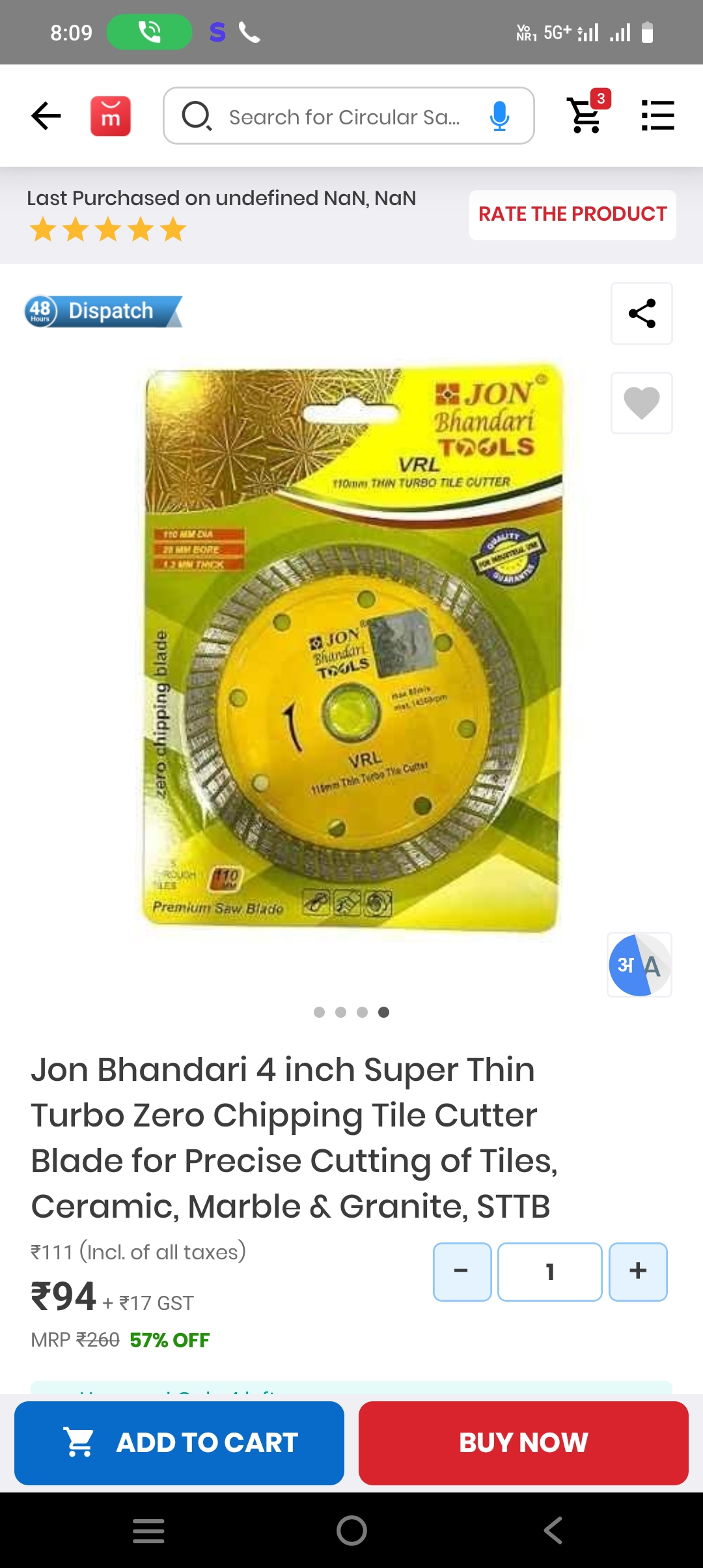Add the product to wishlist heart
The width and height of the screenshot is (703, 1568).
coord(641,403)
